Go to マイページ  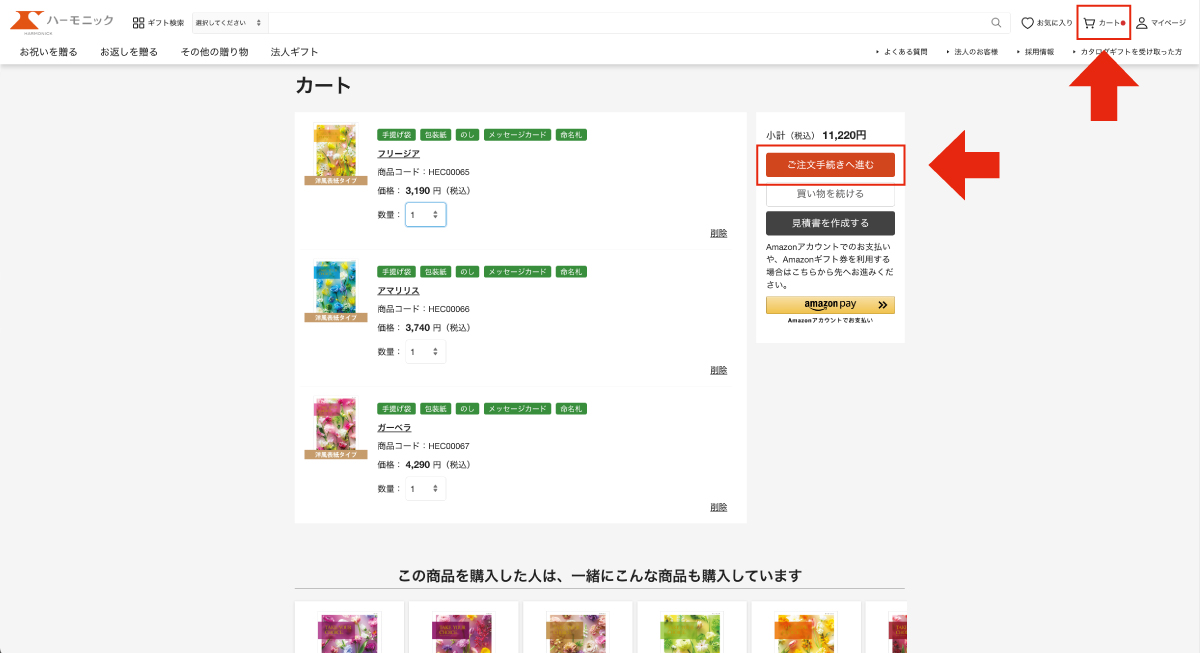[1160, 23]
